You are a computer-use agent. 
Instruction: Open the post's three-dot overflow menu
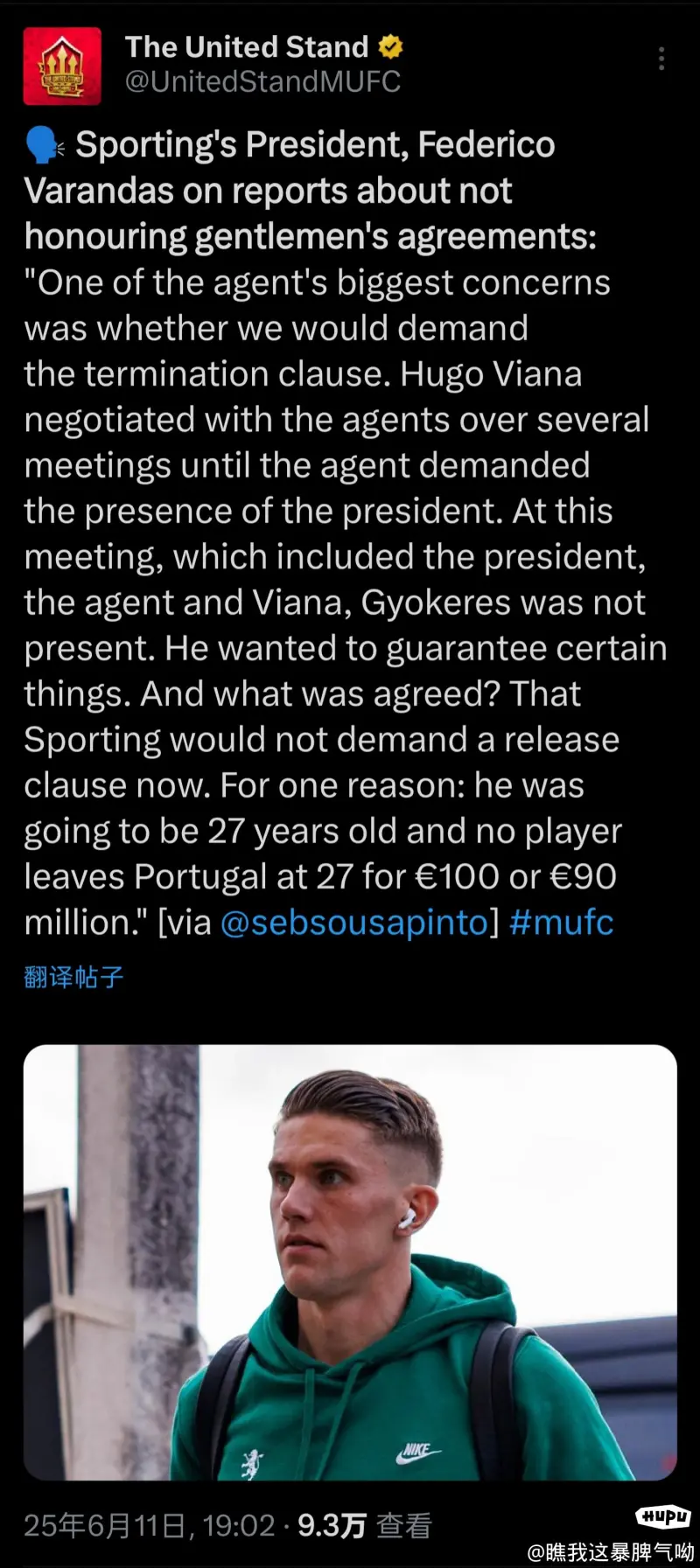tap(661, 59)
